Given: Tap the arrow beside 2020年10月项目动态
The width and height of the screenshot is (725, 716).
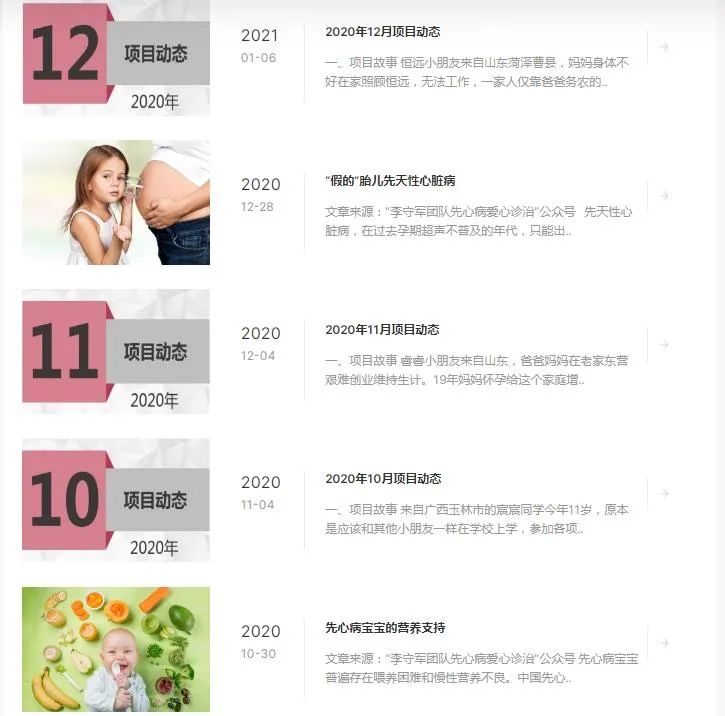Looking at the screenshot, I should [664, 494].
